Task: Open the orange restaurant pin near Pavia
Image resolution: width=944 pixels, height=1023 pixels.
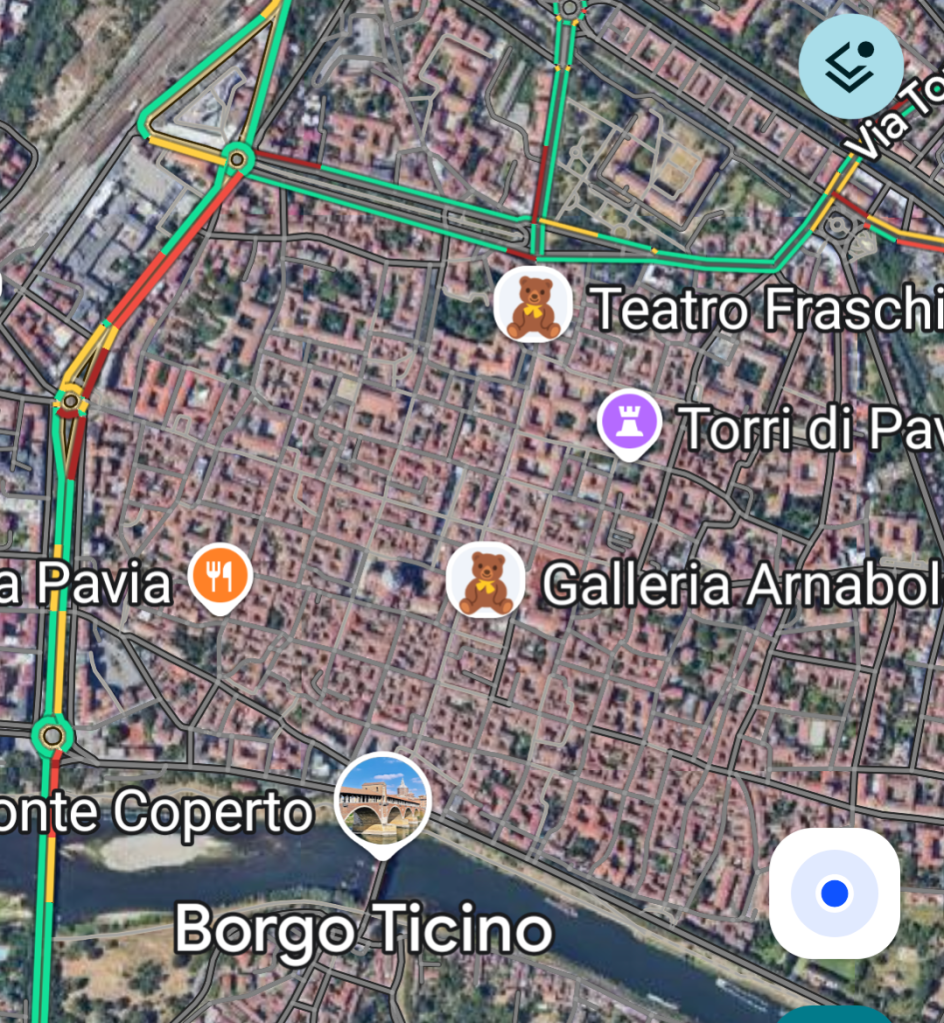Action: click(221, 577)
